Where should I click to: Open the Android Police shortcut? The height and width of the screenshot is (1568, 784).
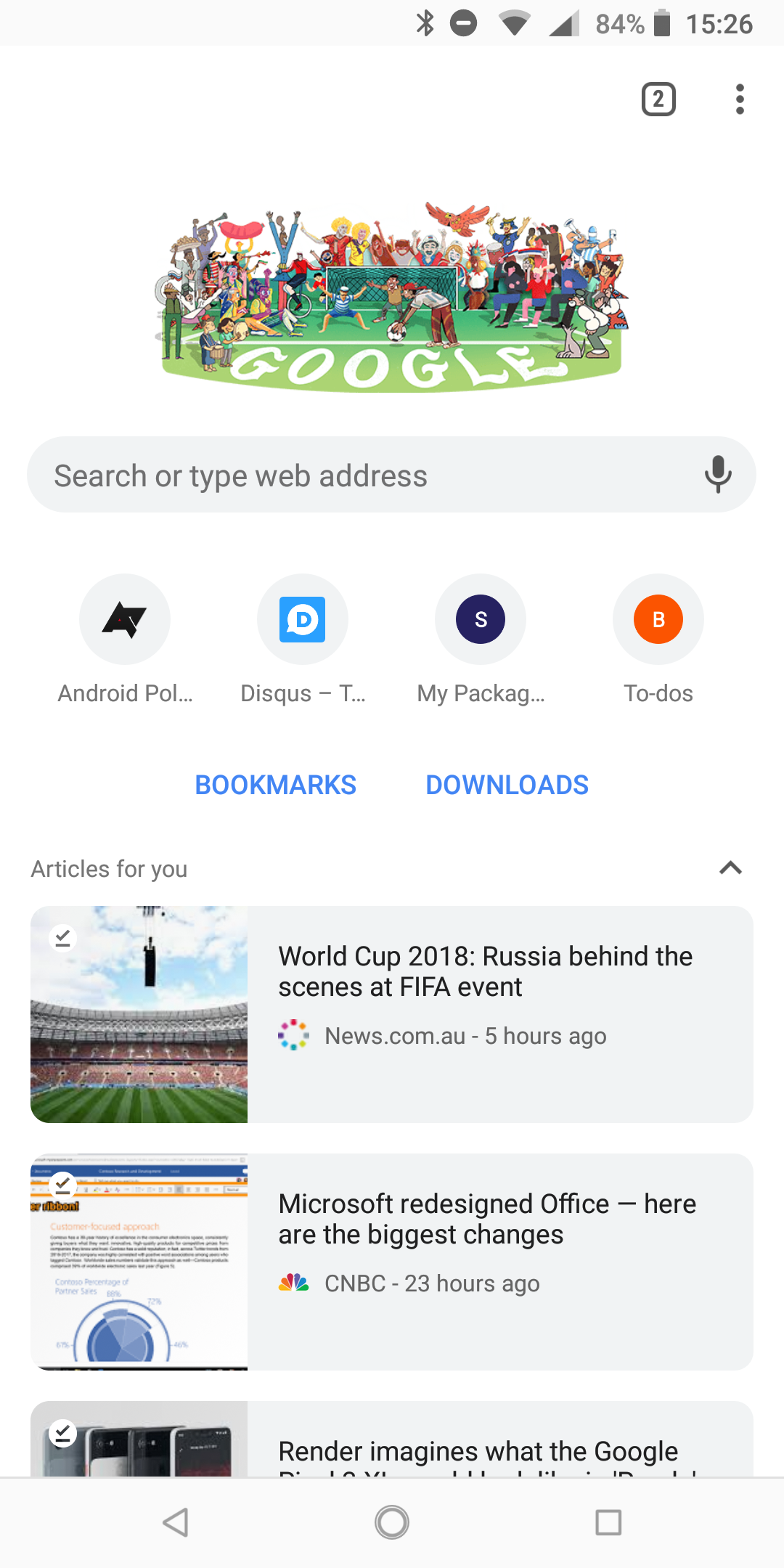[125, 619]
